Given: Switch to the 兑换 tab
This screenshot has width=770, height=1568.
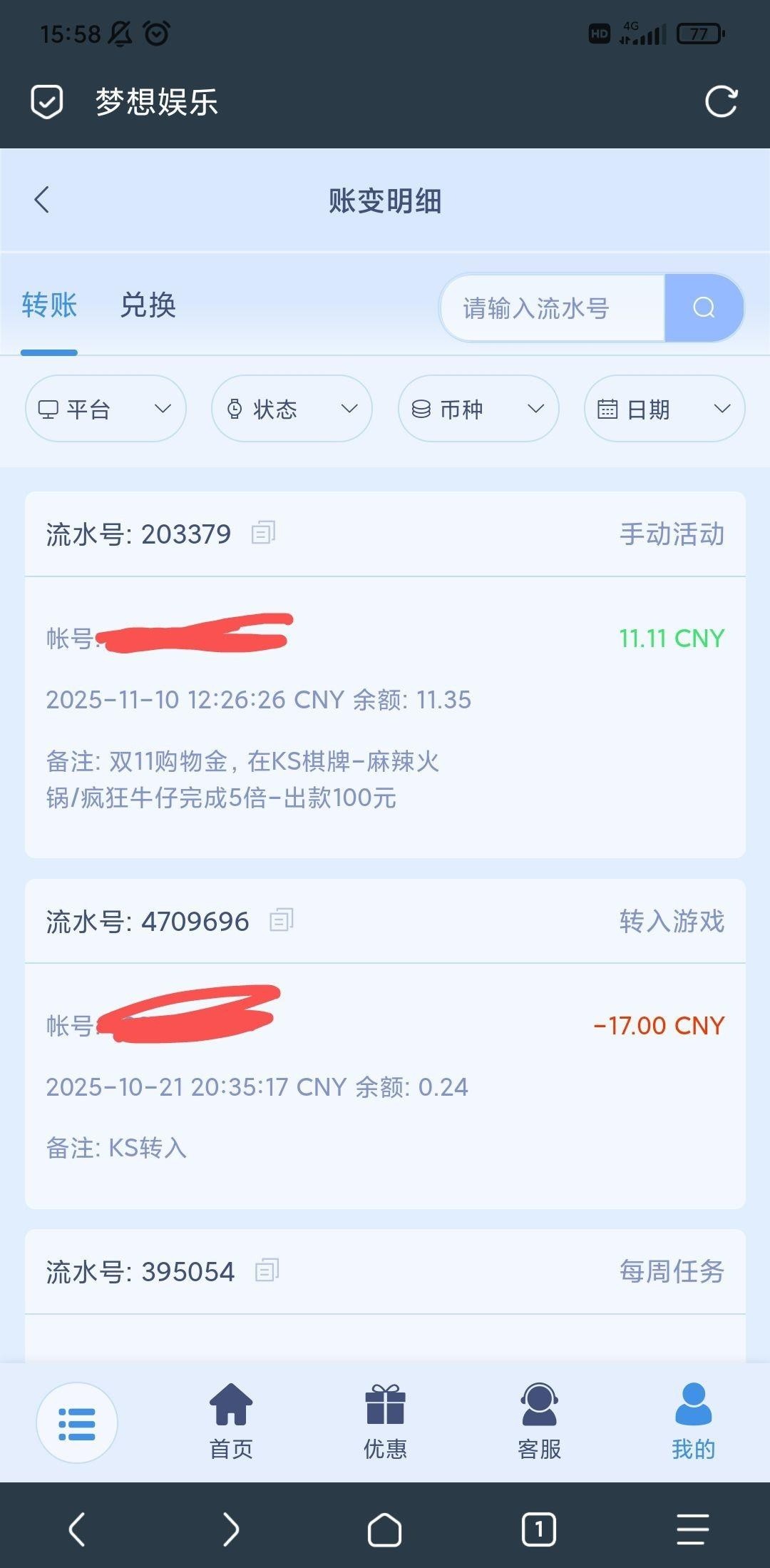Looking at the screenshot, I should [148, 305].
